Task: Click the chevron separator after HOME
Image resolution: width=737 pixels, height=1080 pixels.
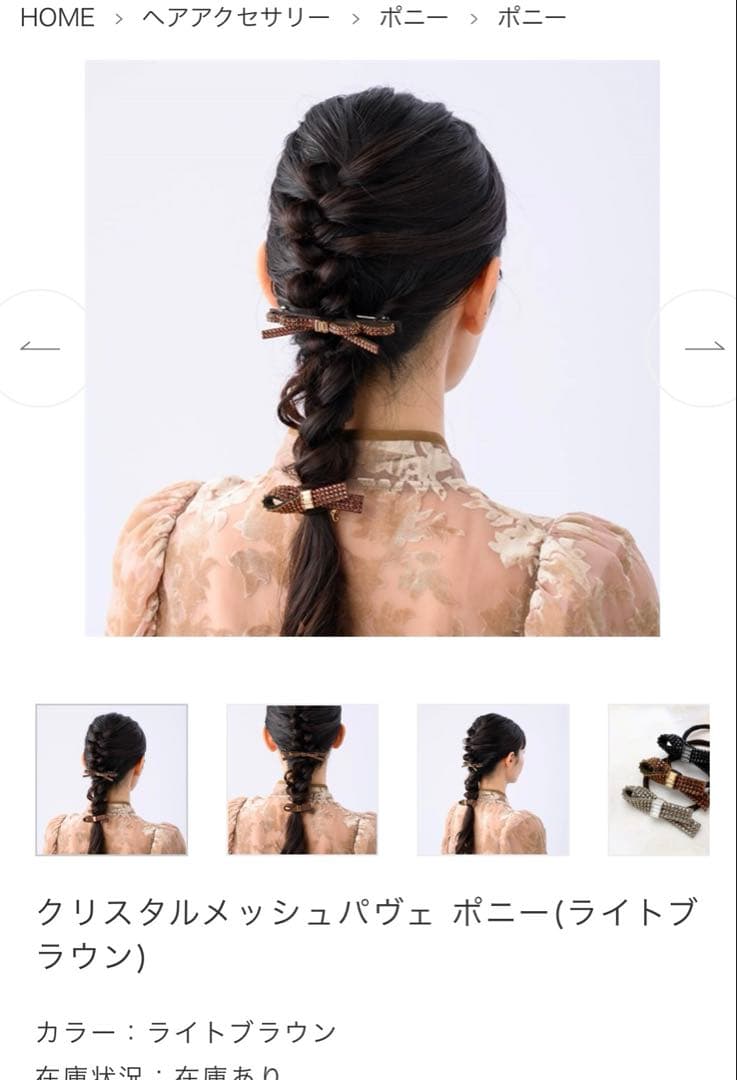Action: coord(119,17)
